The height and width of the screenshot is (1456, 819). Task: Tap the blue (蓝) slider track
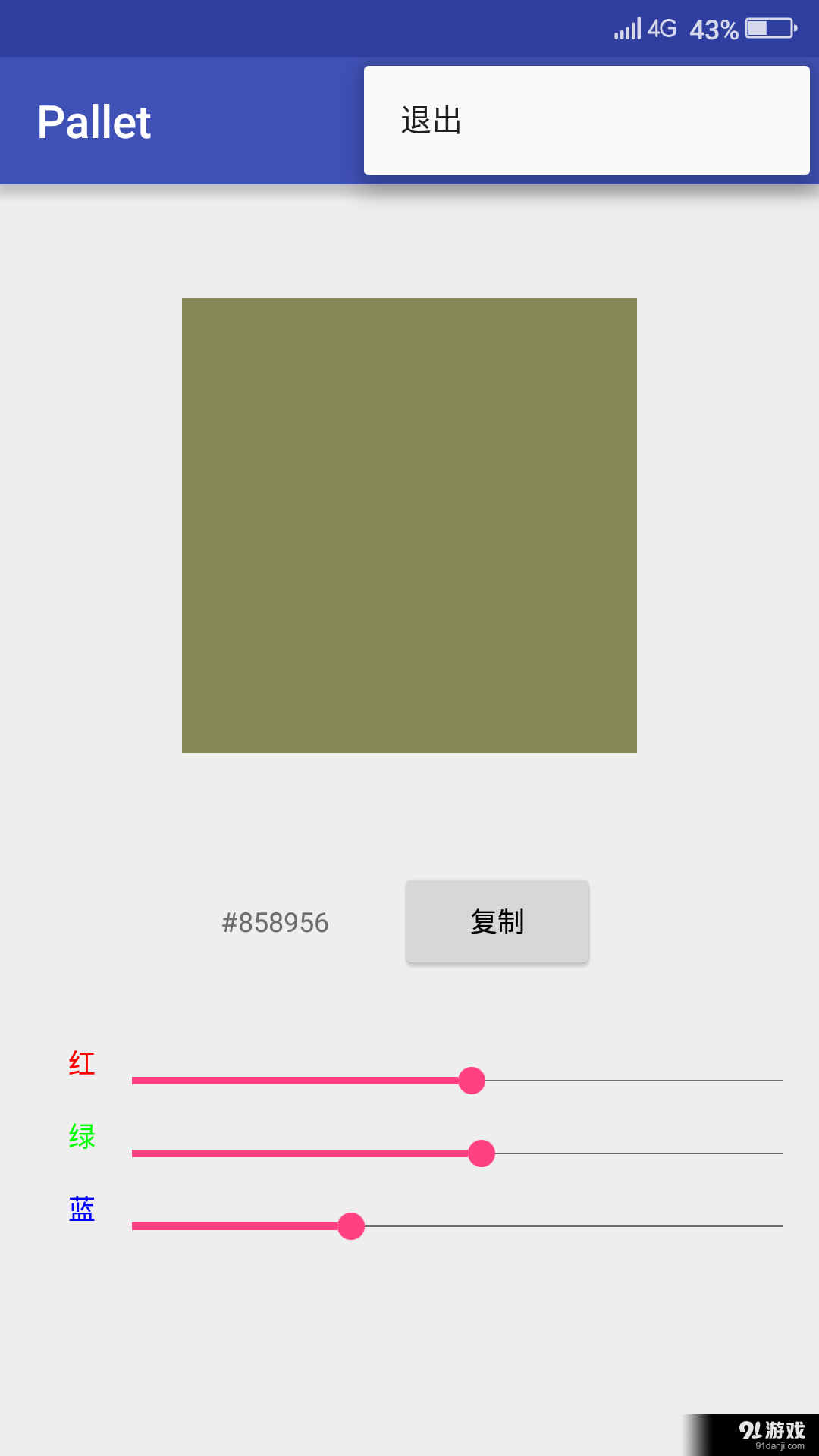(x=457, y=1226)
